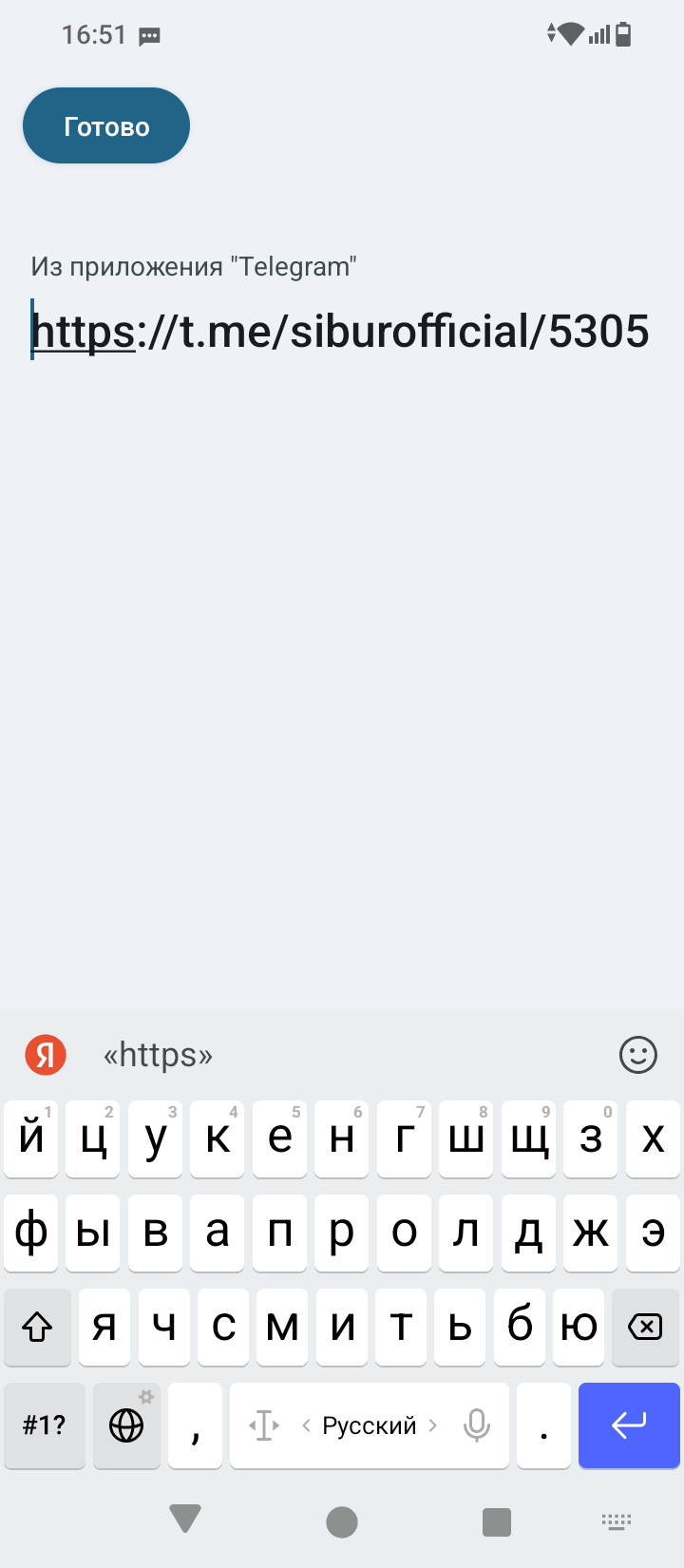Image resolution: width=684 pixels, height=1568 pixels.
Task: Open the emoji picker on keyboard
Action: pyautogui.click(x=637, y=1055)
